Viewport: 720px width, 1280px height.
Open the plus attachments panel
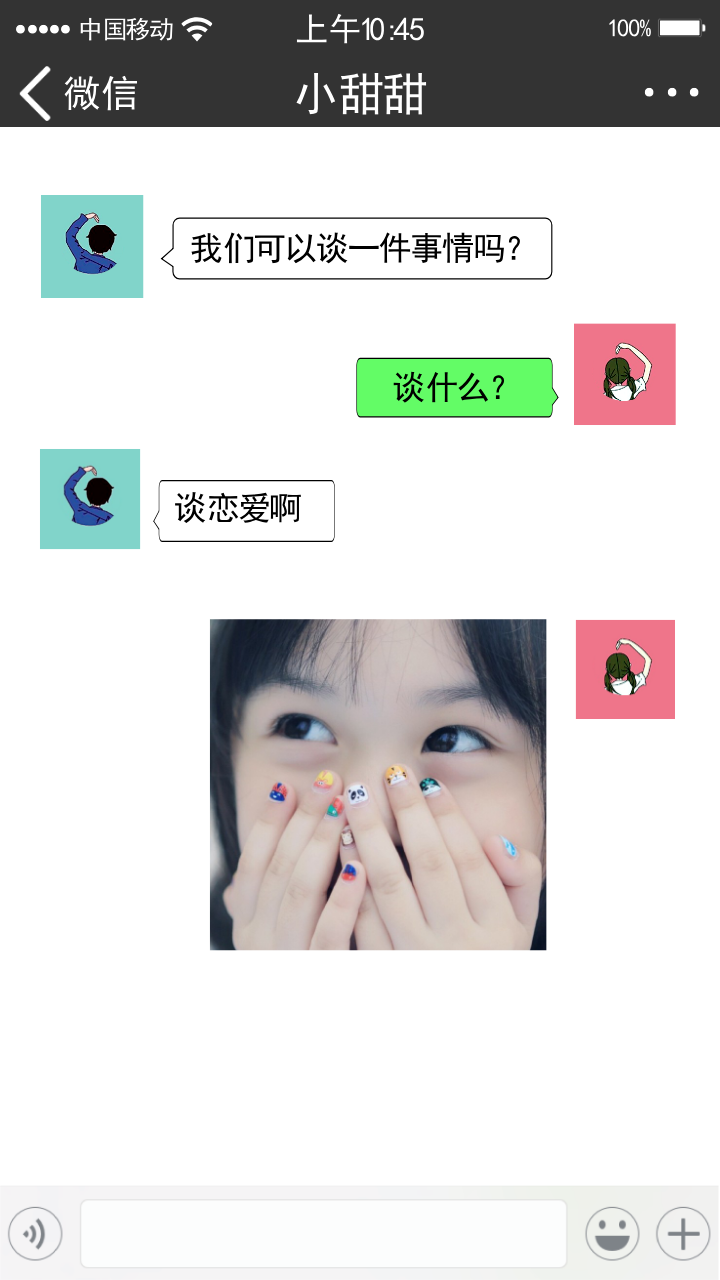coord(683,1234)
